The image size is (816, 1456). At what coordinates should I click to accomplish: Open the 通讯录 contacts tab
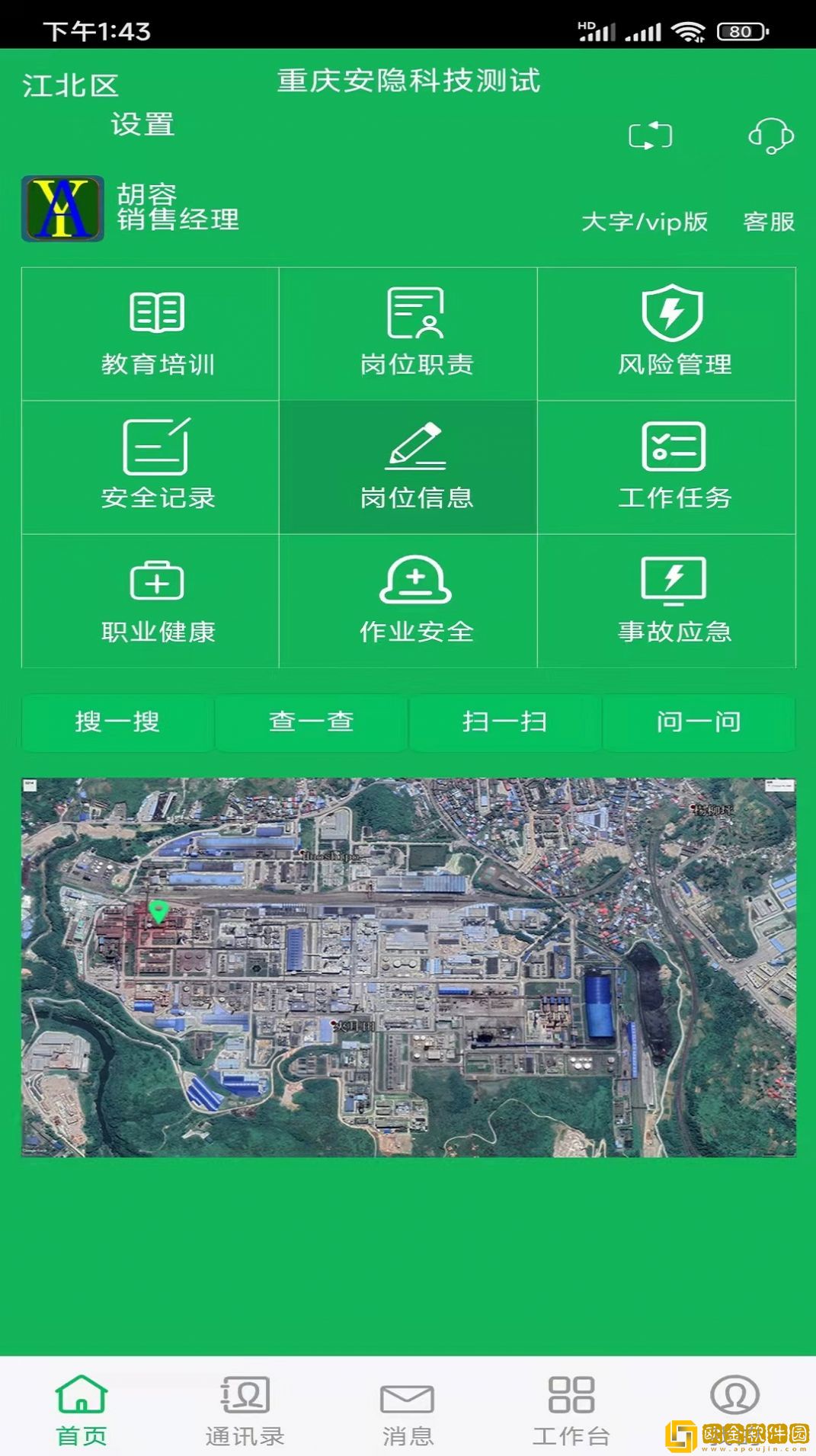click(245, 1409)
